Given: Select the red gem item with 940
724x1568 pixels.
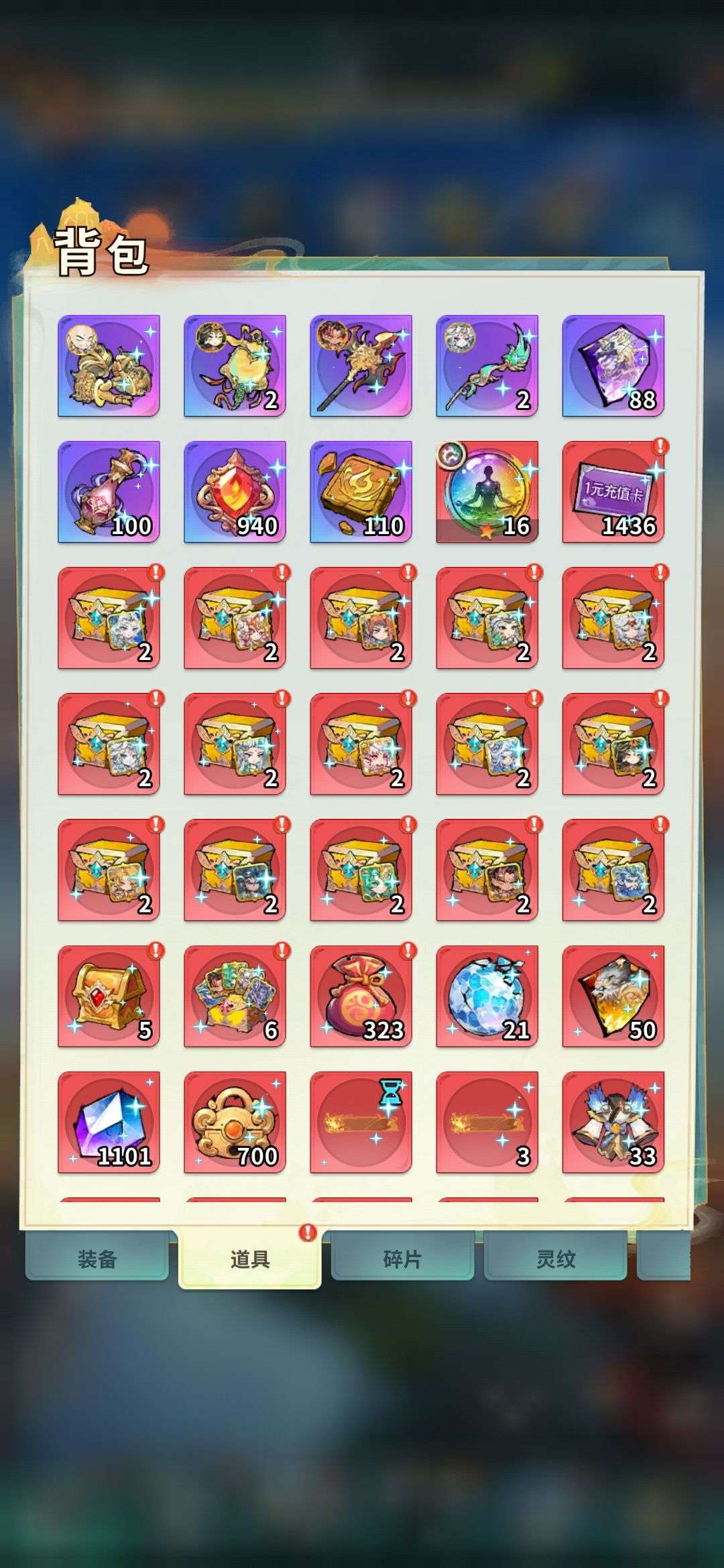Looking at the screenshot, I should [235, 492].
